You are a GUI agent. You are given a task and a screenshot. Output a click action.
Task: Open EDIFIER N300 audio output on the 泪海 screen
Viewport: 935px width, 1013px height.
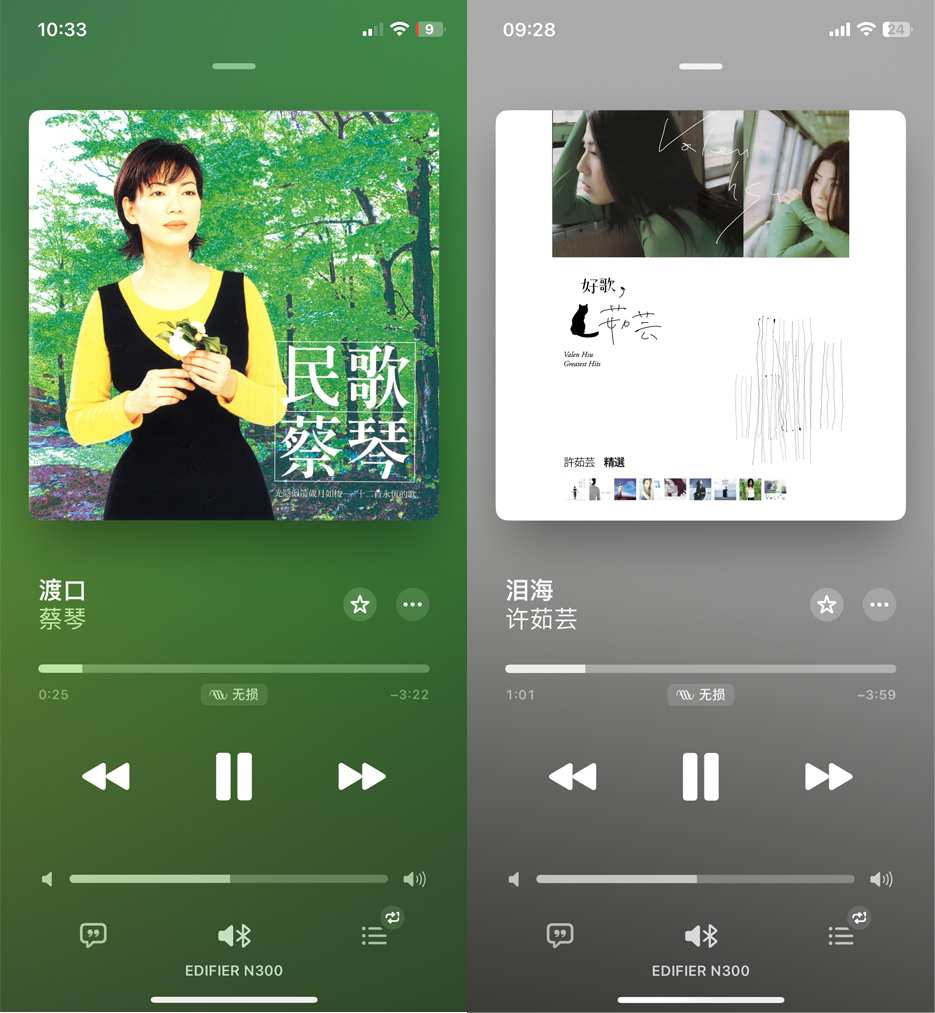click(701, 936)
